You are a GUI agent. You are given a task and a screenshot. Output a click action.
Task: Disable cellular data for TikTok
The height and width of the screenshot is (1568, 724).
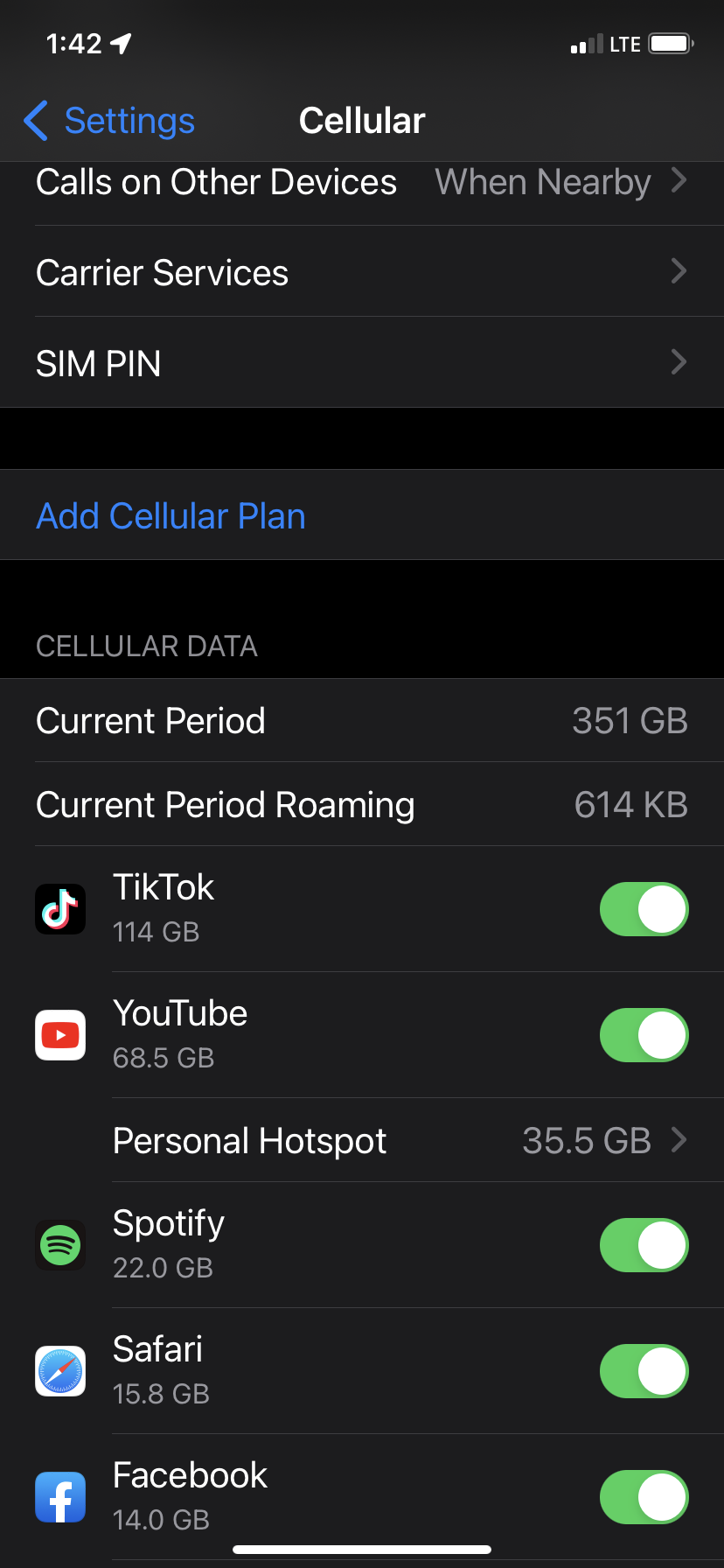[644, 909]
